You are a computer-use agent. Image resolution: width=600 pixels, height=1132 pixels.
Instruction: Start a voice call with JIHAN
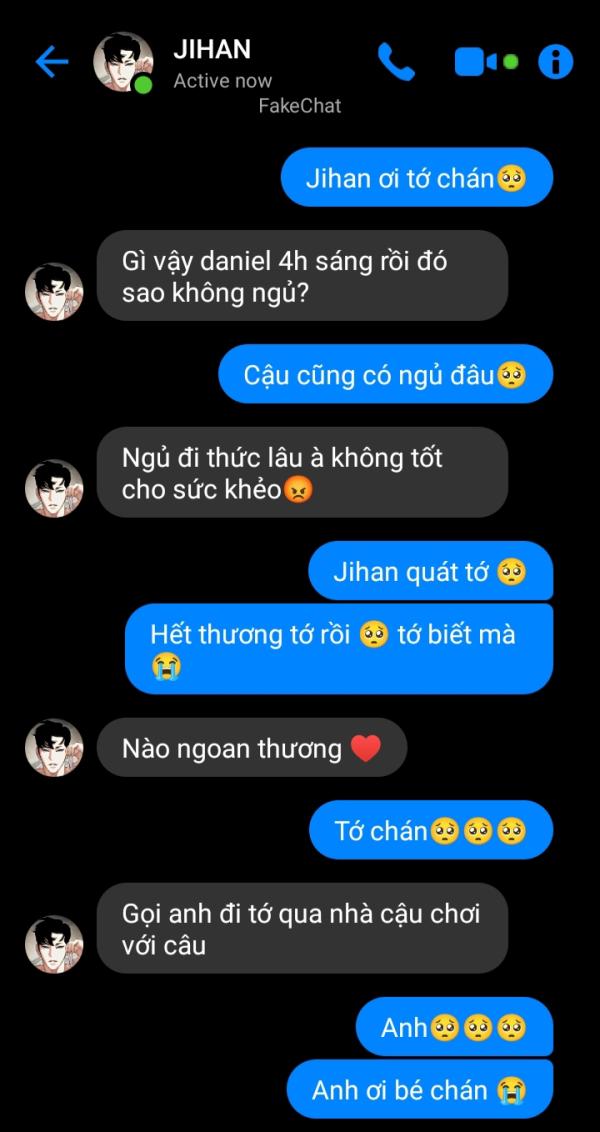396,62
